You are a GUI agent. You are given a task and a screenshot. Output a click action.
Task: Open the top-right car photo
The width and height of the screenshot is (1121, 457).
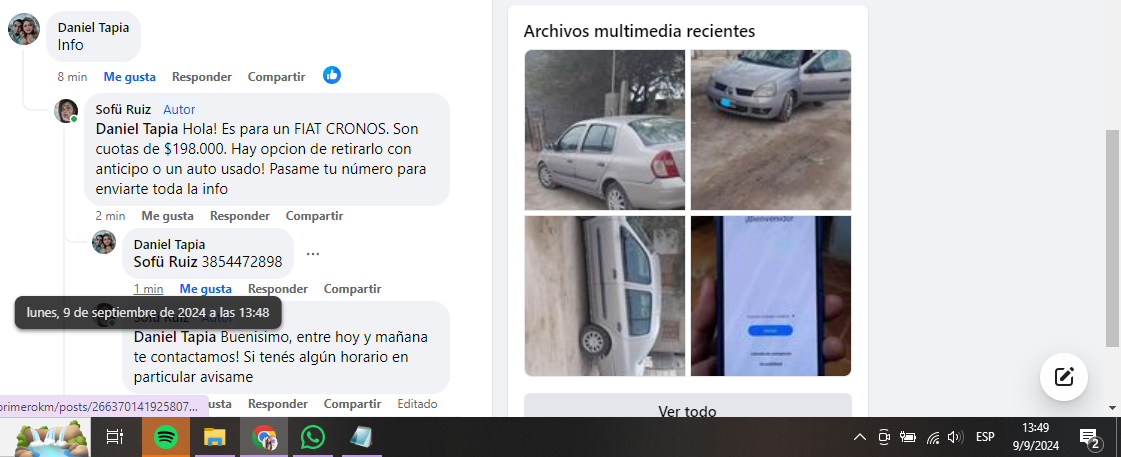(x=770, y=130)
